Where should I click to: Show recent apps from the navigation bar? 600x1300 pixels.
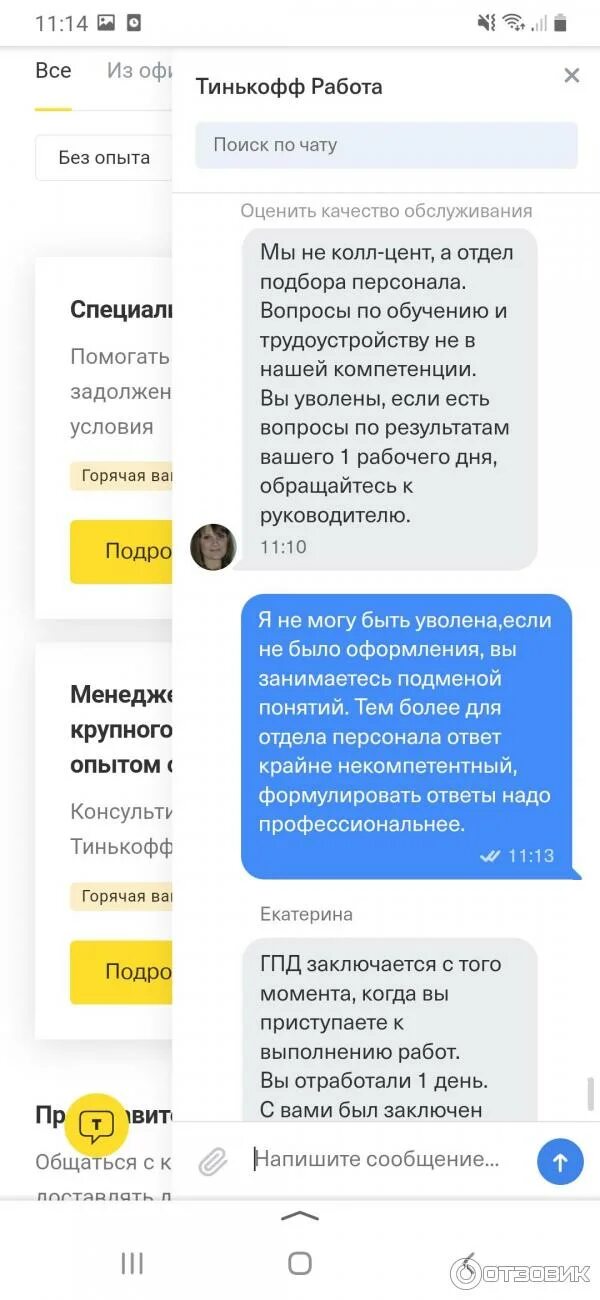point(132,1263)
